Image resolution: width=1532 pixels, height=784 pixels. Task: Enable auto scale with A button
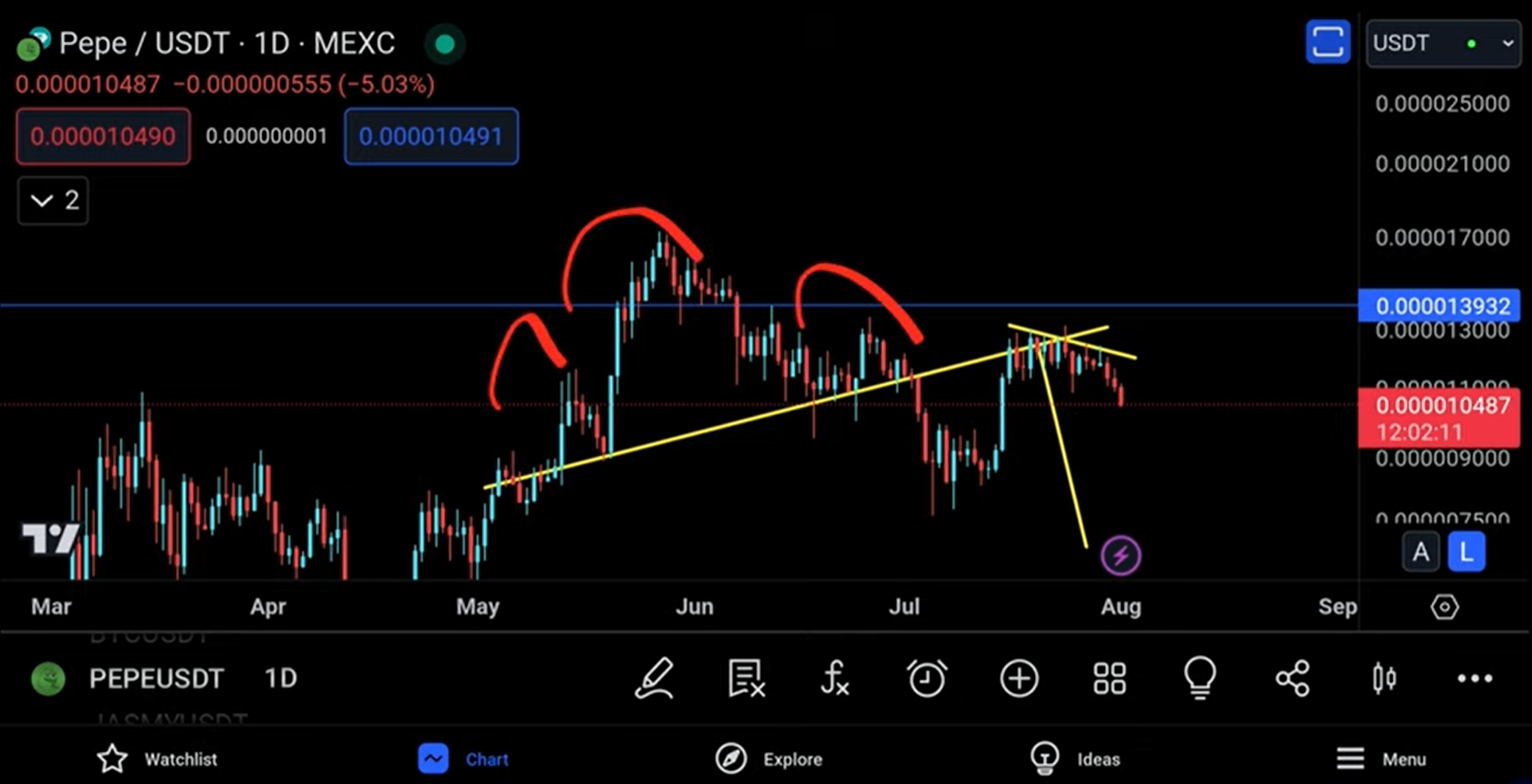click(x=1420, y=552)
